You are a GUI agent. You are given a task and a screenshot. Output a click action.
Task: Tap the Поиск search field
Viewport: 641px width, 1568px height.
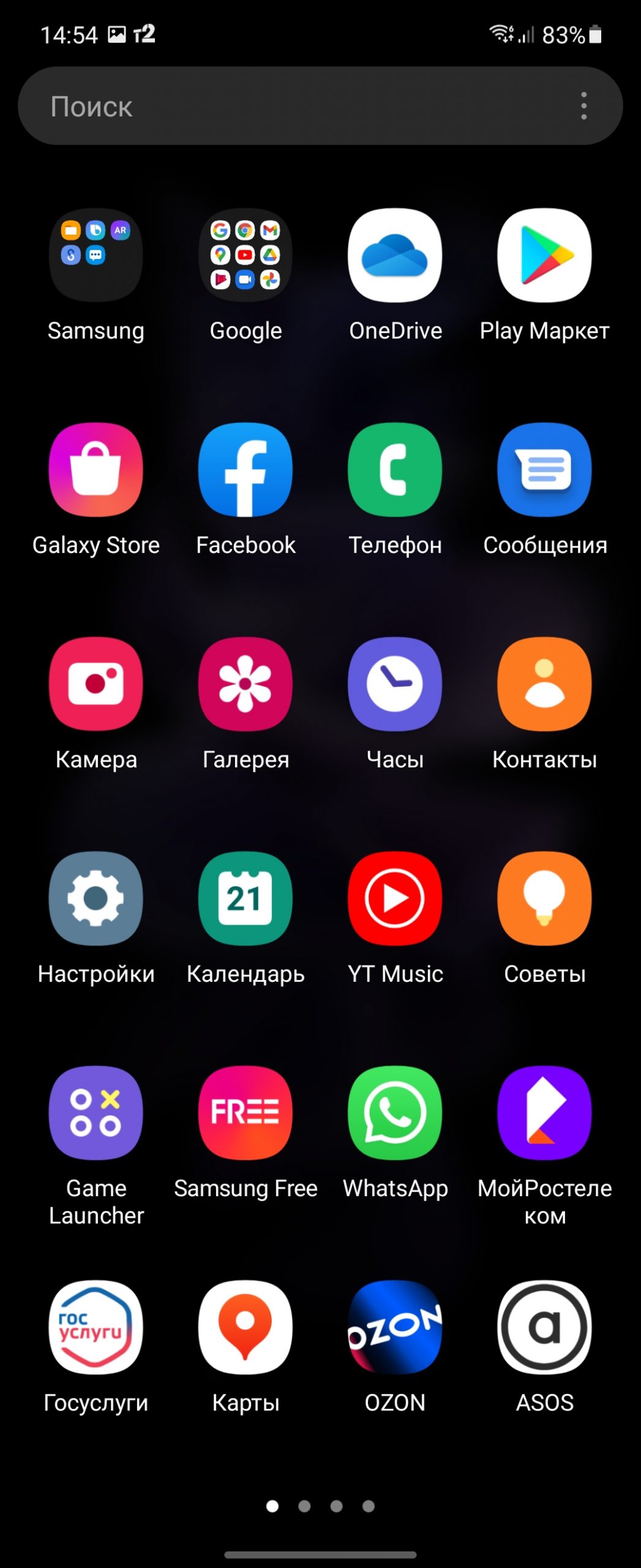(294, 106)
